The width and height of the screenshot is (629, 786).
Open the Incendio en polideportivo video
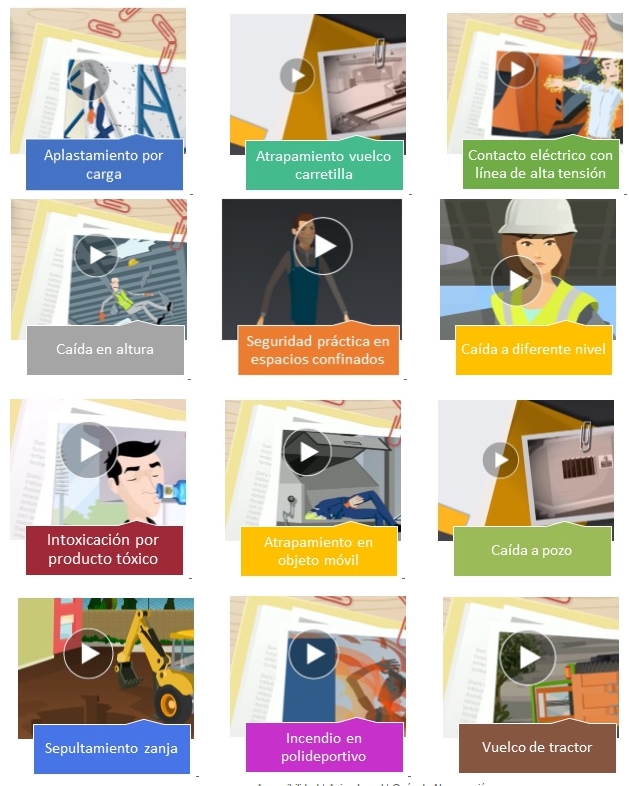pos(314,654)
